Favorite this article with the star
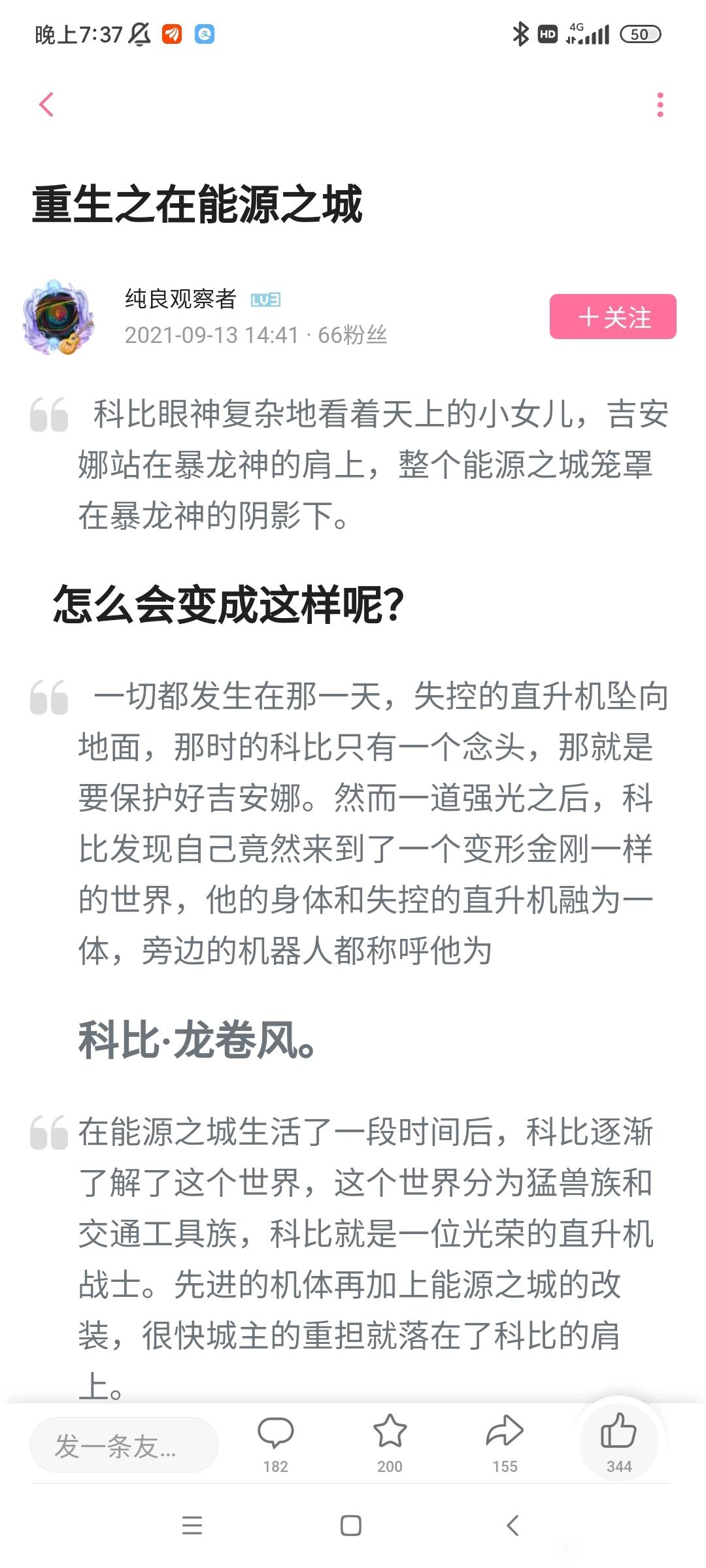The image size is (706, 1568). pos(390,1445)
